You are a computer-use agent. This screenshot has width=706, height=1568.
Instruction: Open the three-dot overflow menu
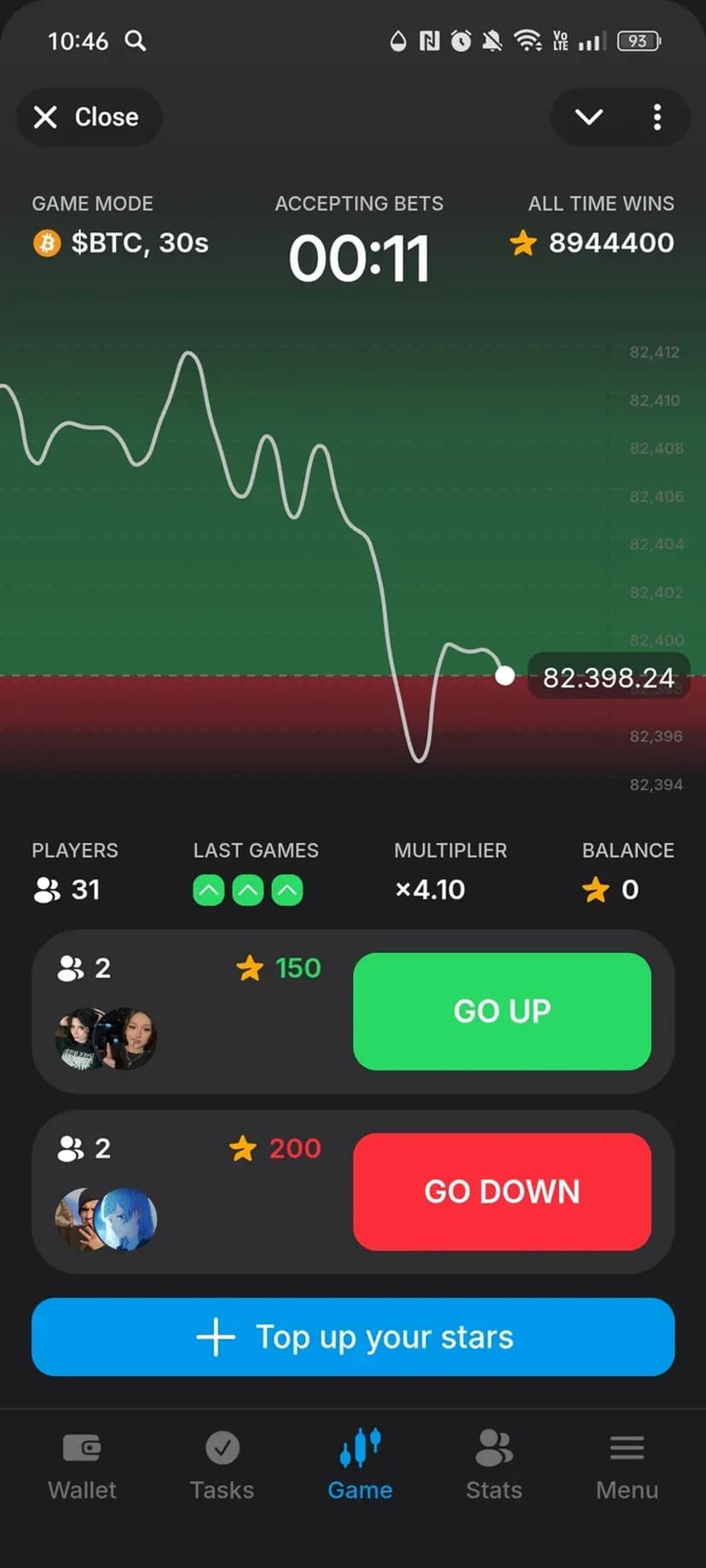tap(657, 117)
